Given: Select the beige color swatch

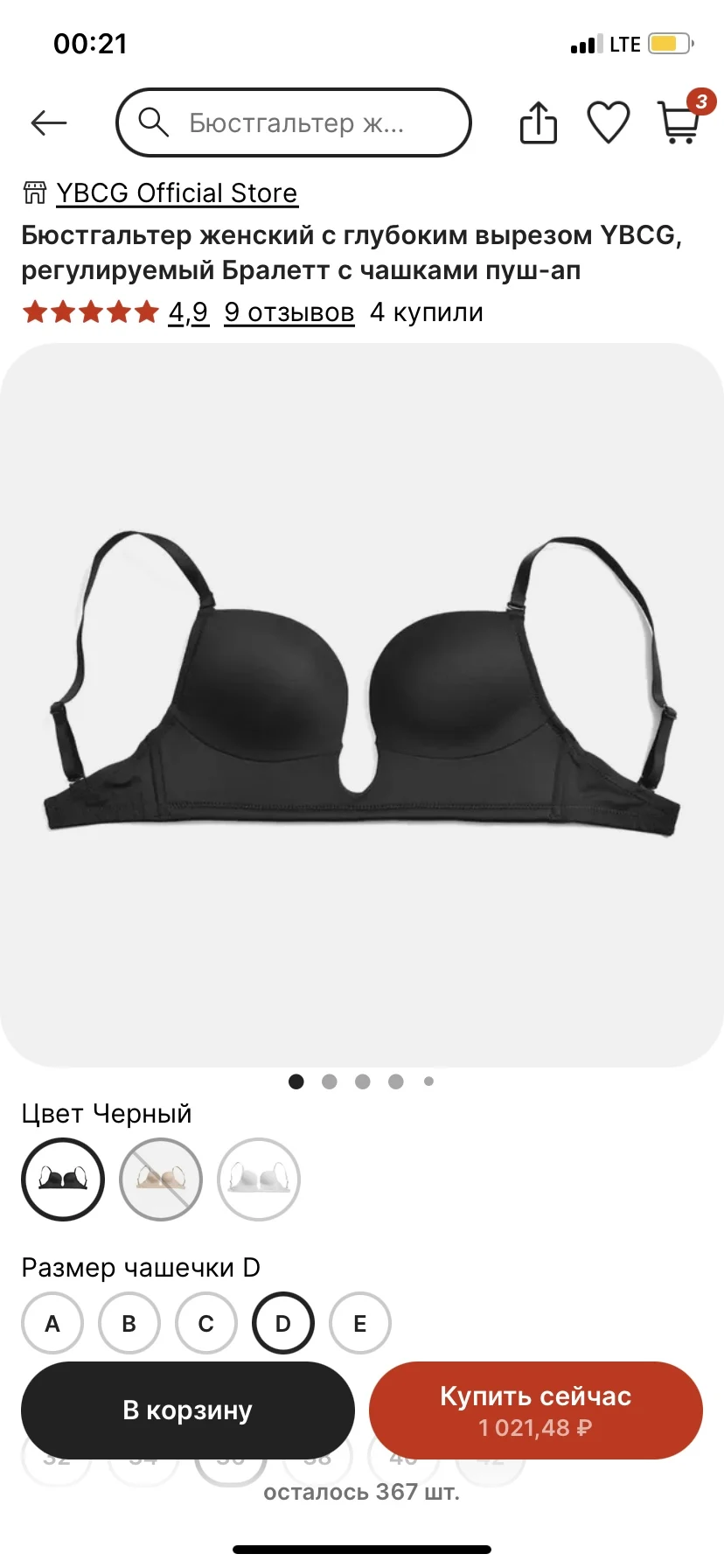Looking at the screenshot, I should 161,1179.
